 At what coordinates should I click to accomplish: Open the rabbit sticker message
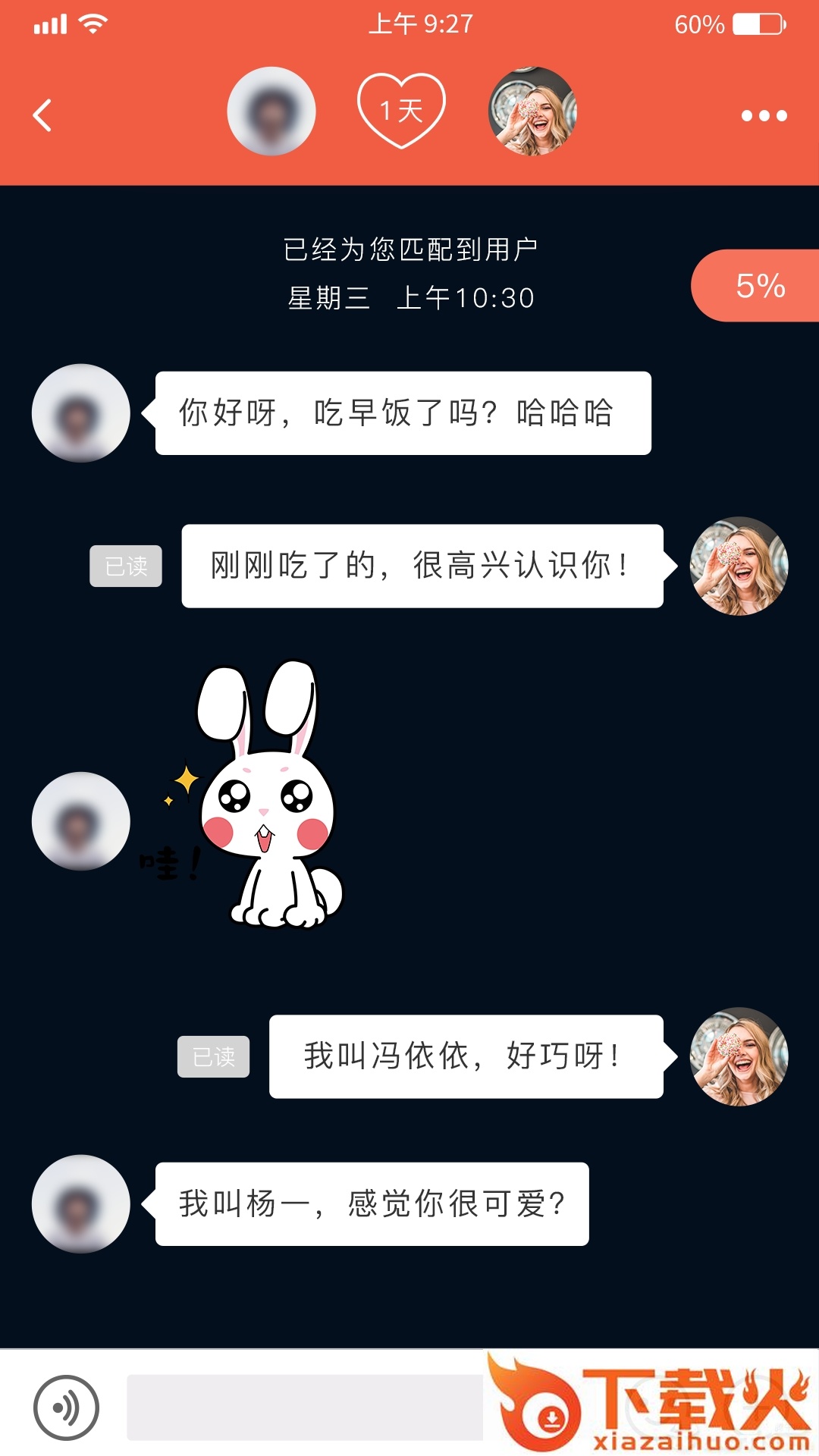click(x=265, y=795)
